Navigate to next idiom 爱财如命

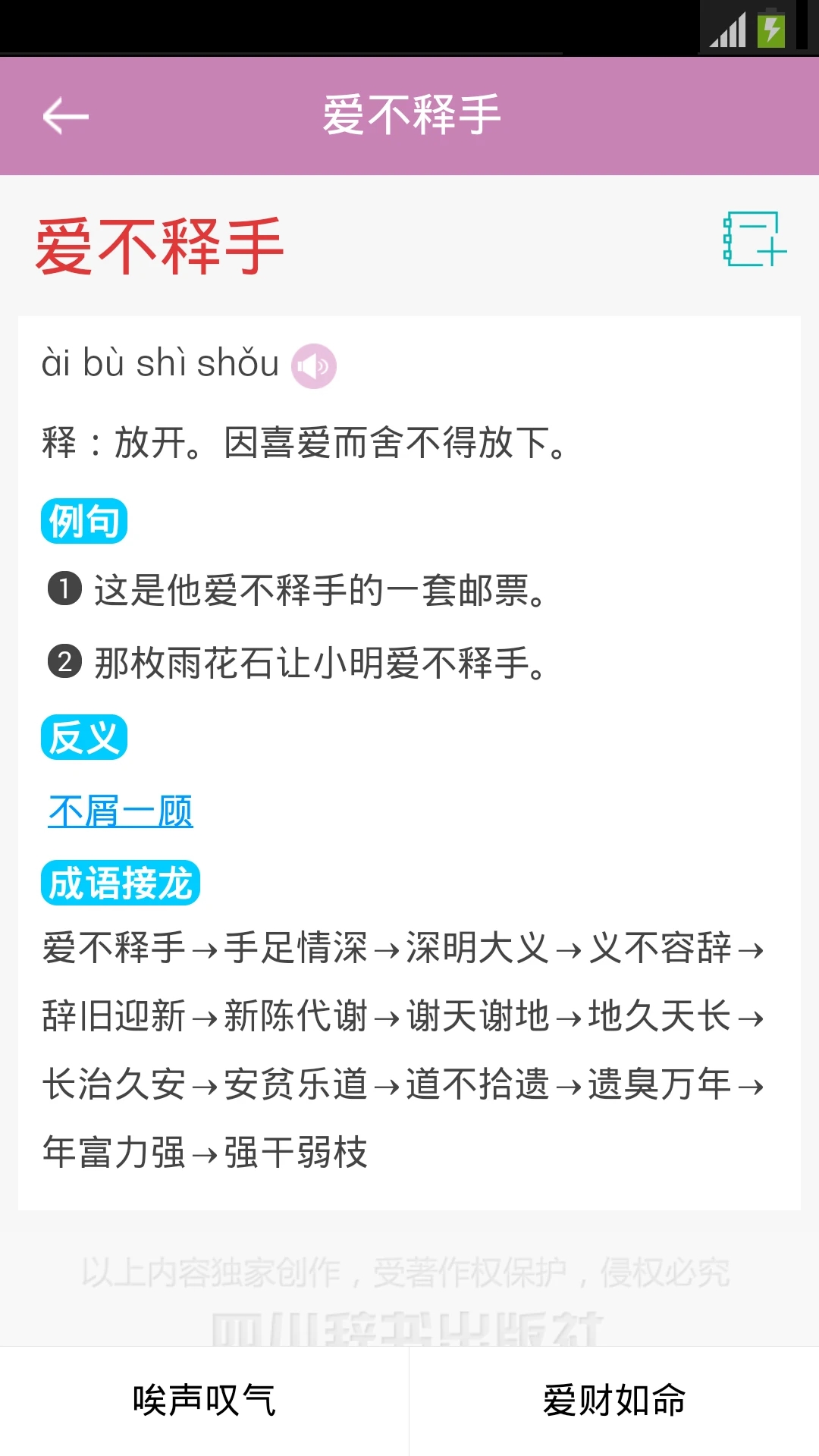click(x=614, y=1401)
